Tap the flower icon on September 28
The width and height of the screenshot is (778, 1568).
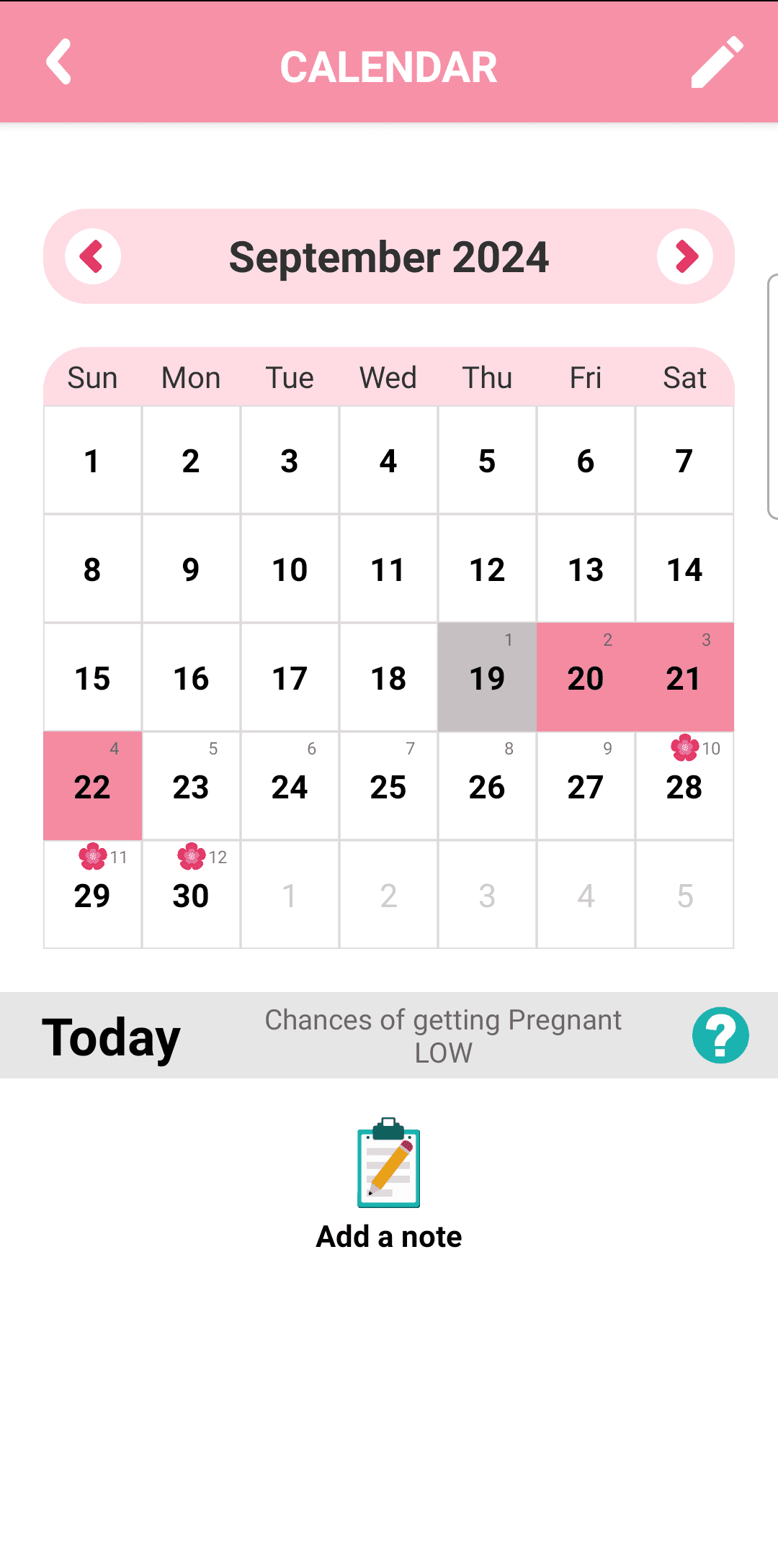683,749
